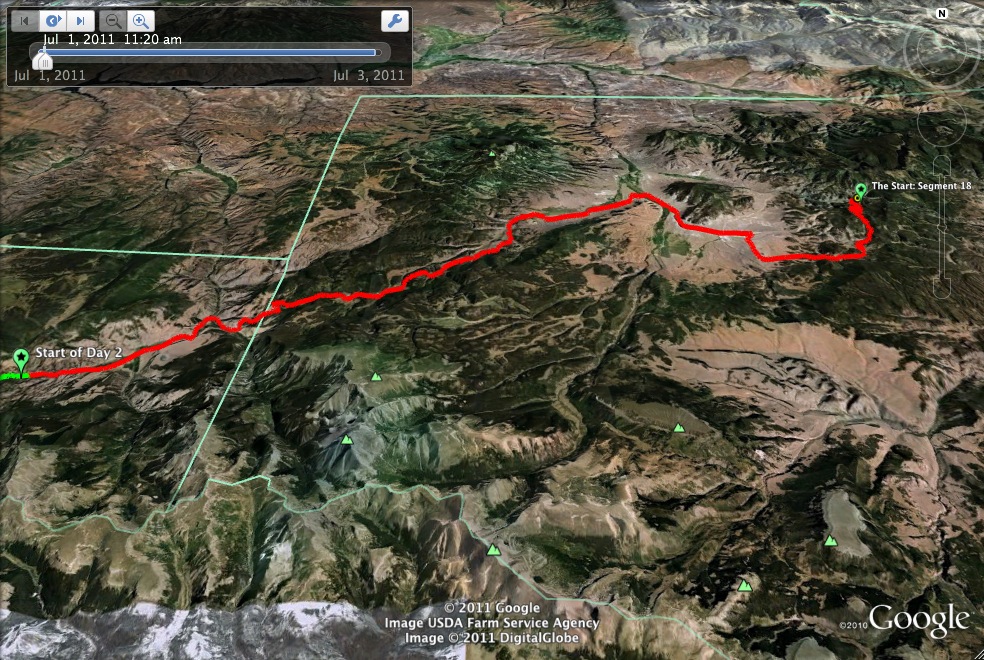Play the time animation

tap(53, 20)
